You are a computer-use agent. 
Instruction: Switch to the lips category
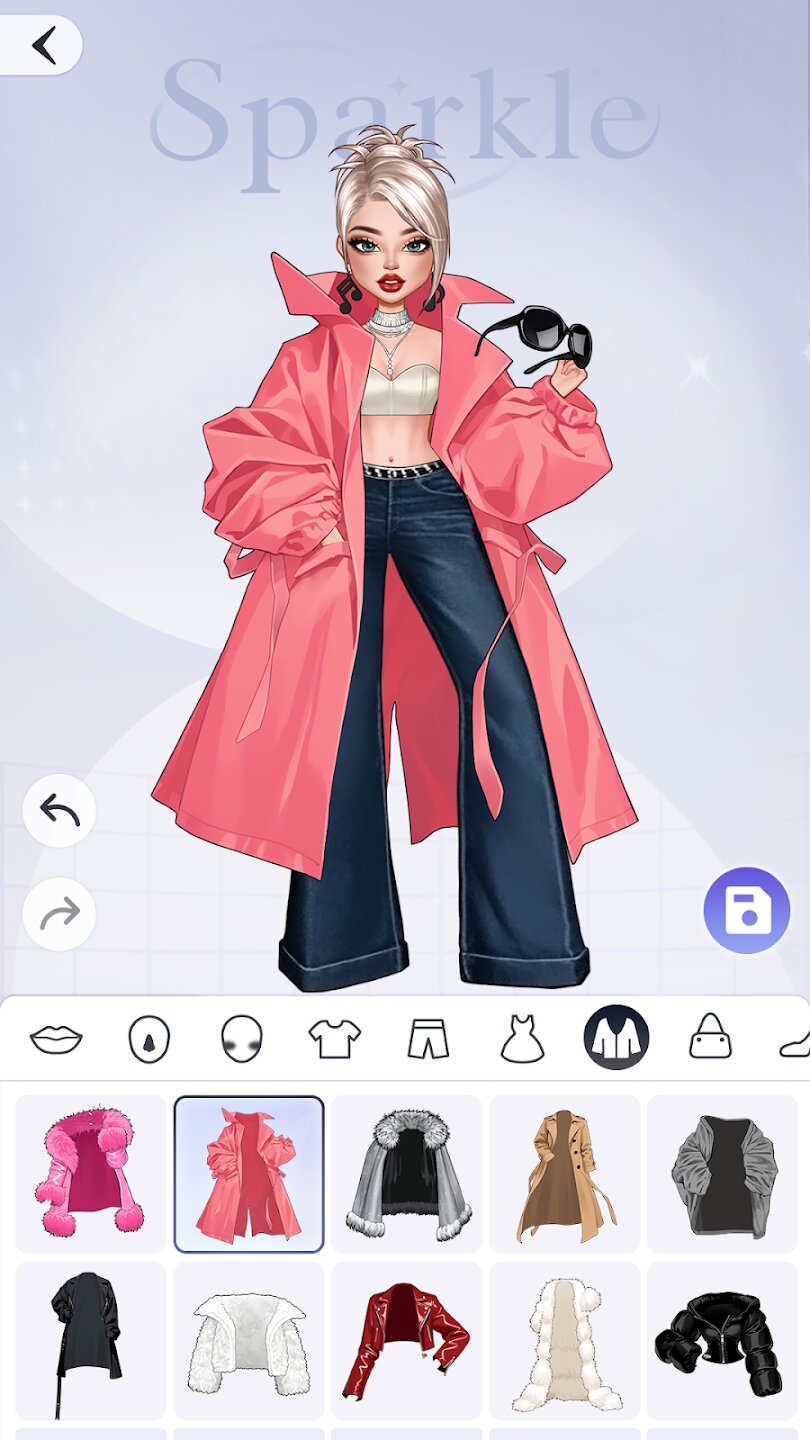(56, 1039)
